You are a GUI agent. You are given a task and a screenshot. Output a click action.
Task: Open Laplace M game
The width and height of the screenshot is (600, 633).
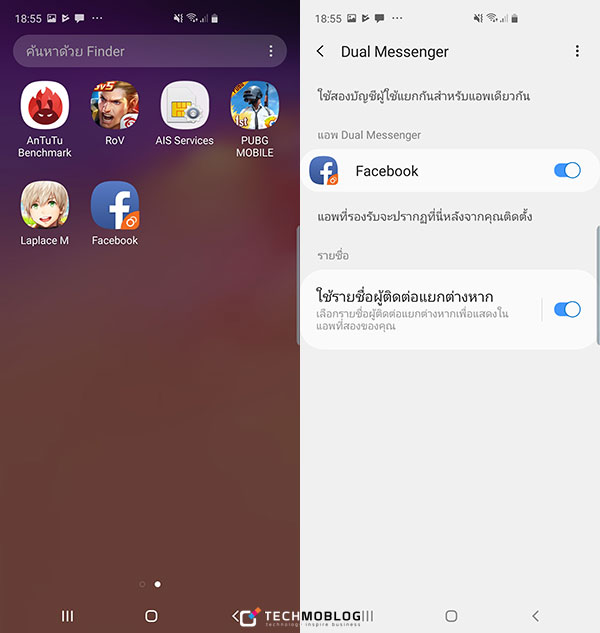(x=45, y=206)
